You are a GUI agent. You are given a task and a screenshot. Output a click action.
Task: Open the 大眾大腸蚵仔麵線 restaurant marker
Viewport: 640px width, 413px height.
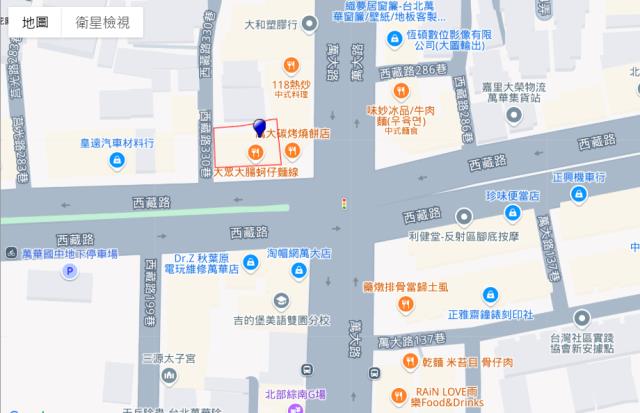coord(253,152)
